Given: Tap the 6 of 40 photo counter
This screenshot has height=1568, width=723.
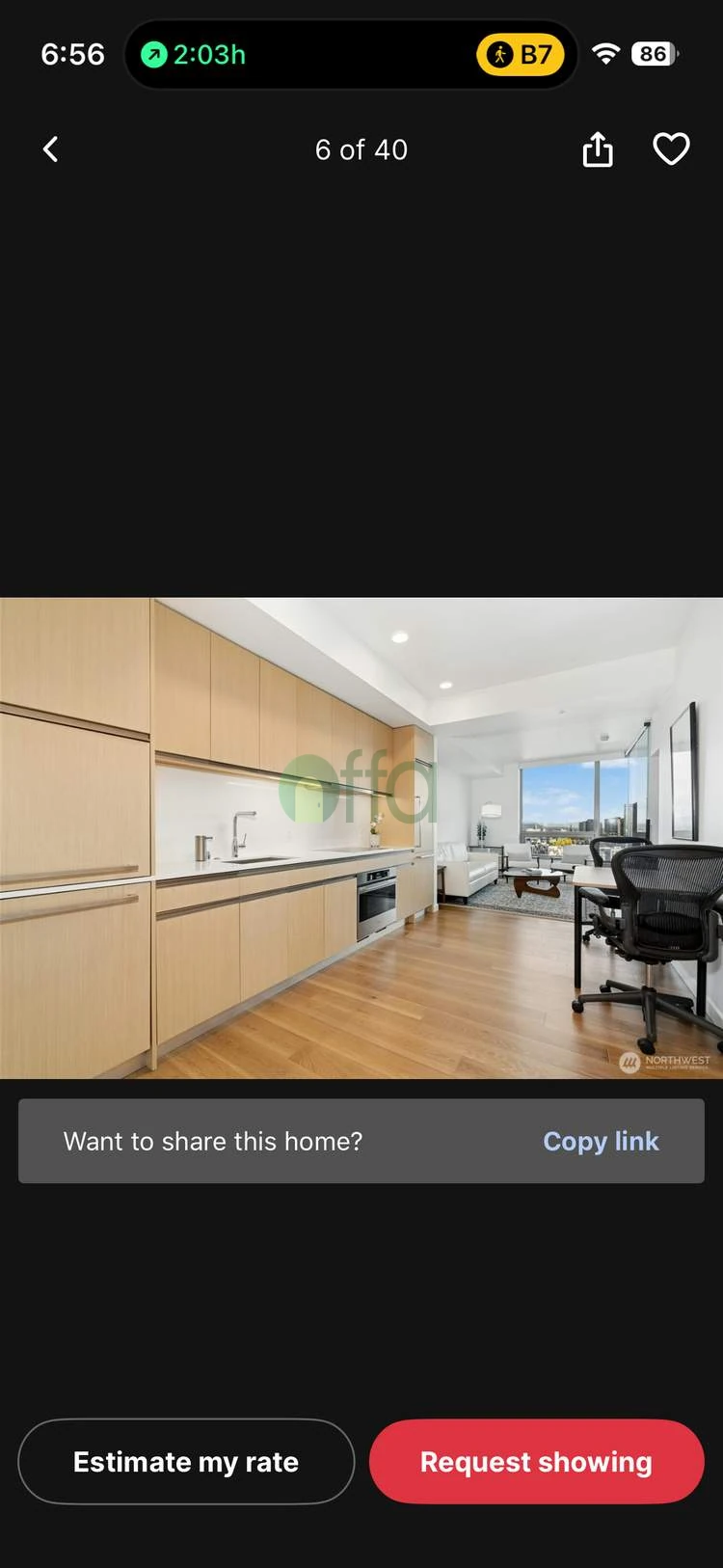Looking at the screenshot, I should (x=361, y=149).
